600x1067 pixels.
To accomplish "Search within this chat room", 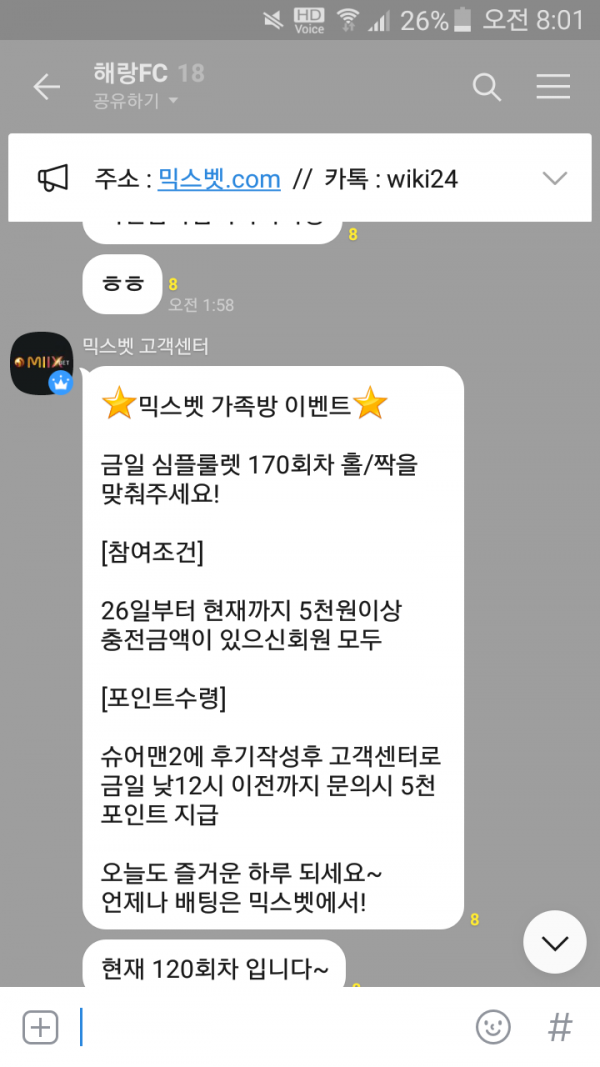I will point(486,87).
